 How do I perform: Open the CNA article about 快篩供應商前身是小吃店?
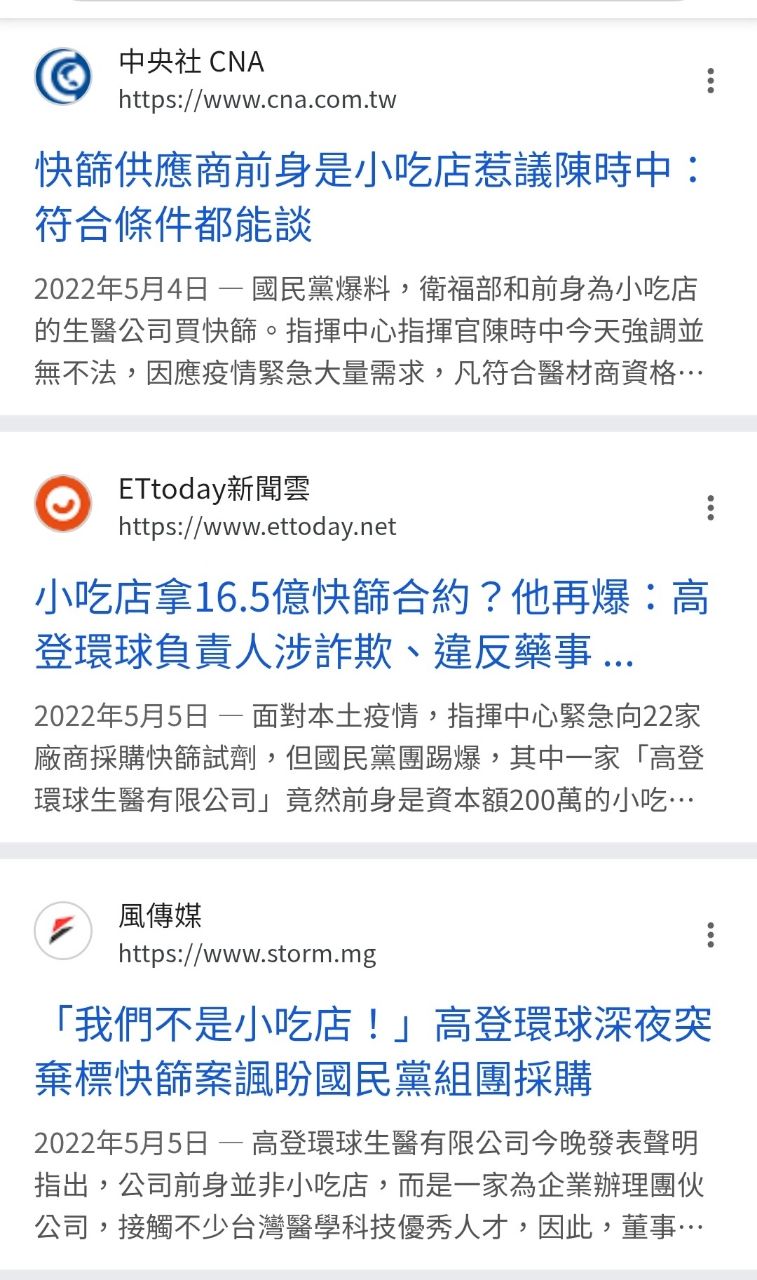[370, 197]
